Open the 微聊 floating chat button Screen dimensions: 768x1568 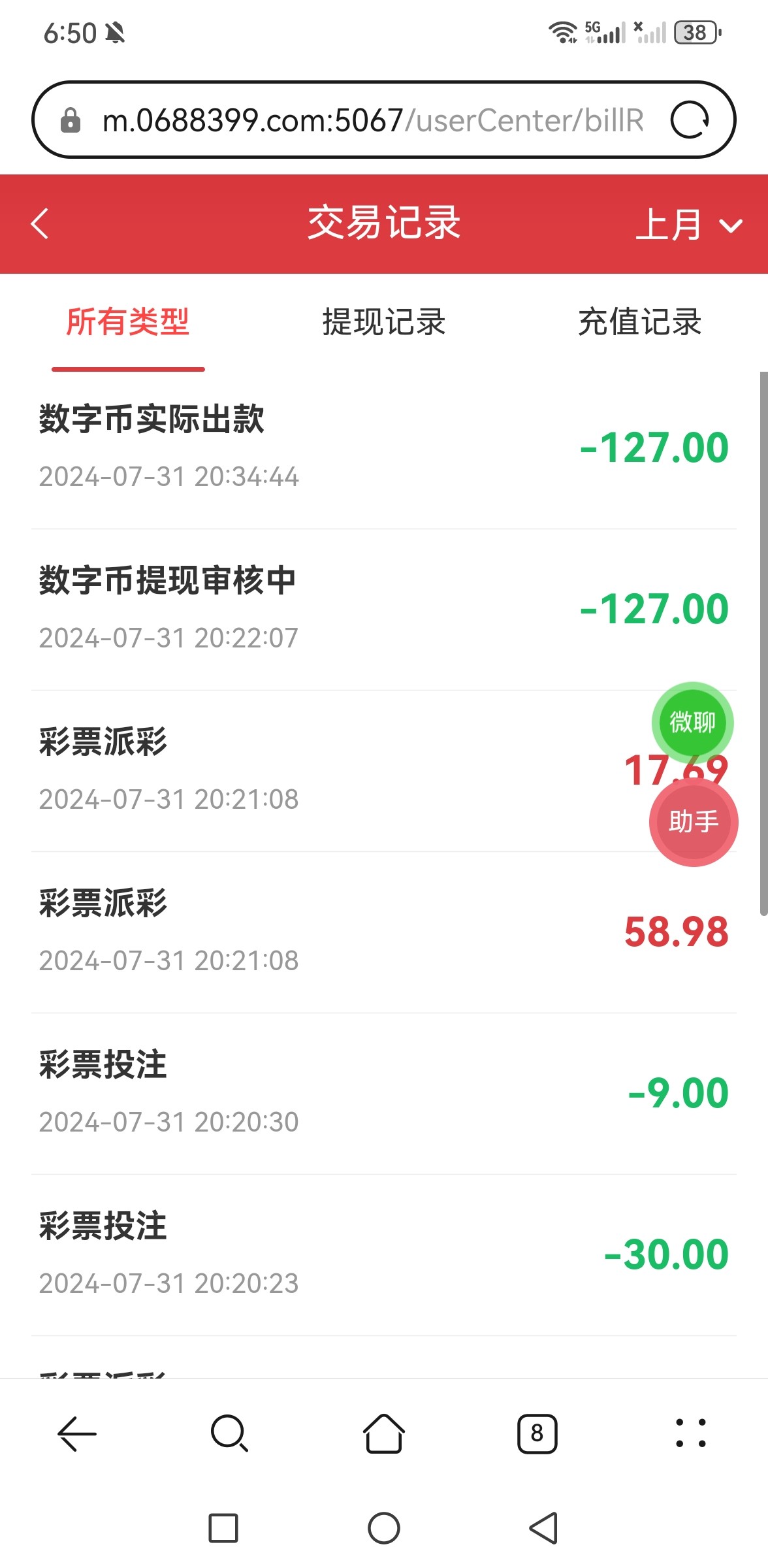coord(692,722)
